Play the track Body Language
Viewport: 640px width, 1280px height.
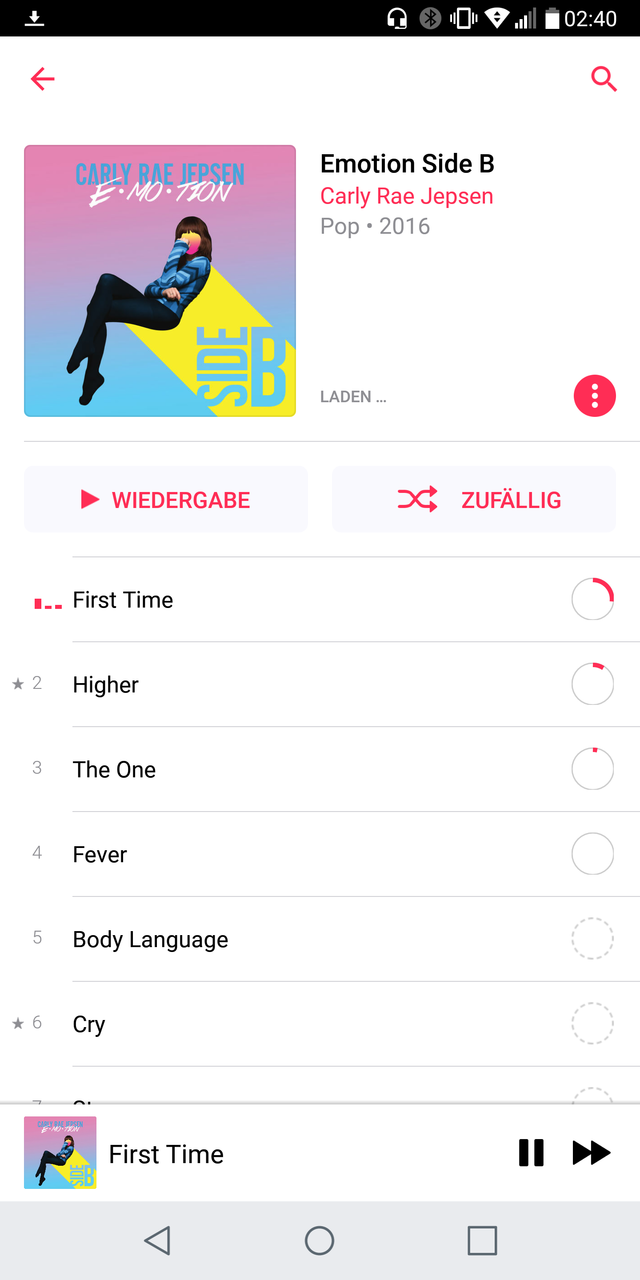[x=151, y=940]
